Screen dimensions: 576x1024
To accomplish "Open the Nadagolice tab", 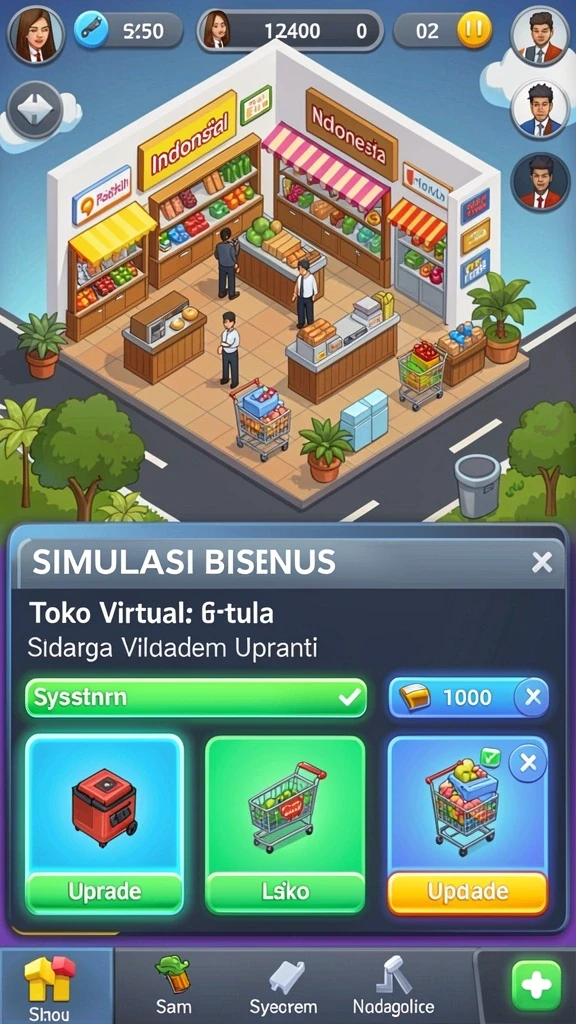I will pos(393,987).
